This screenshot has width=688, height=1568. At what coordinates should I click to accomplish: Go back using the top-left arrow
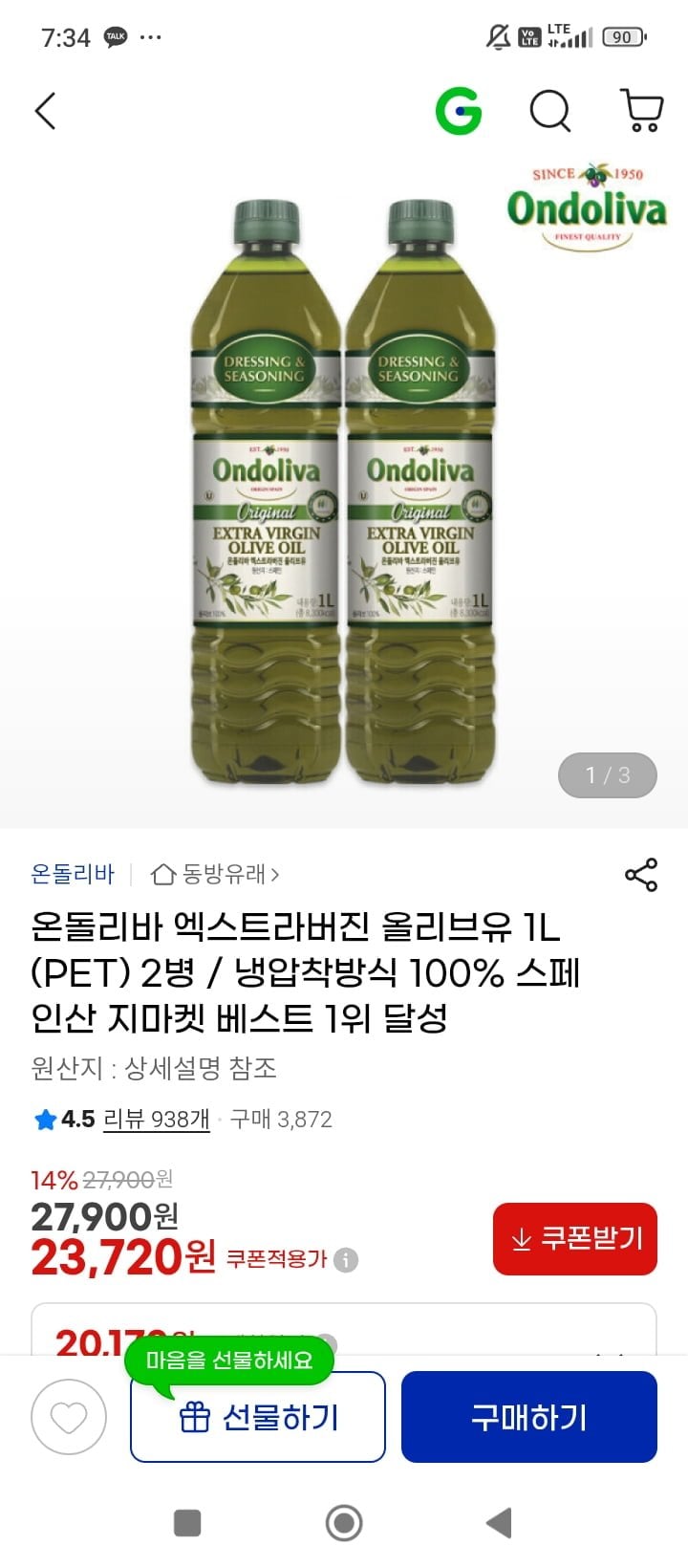45,111
